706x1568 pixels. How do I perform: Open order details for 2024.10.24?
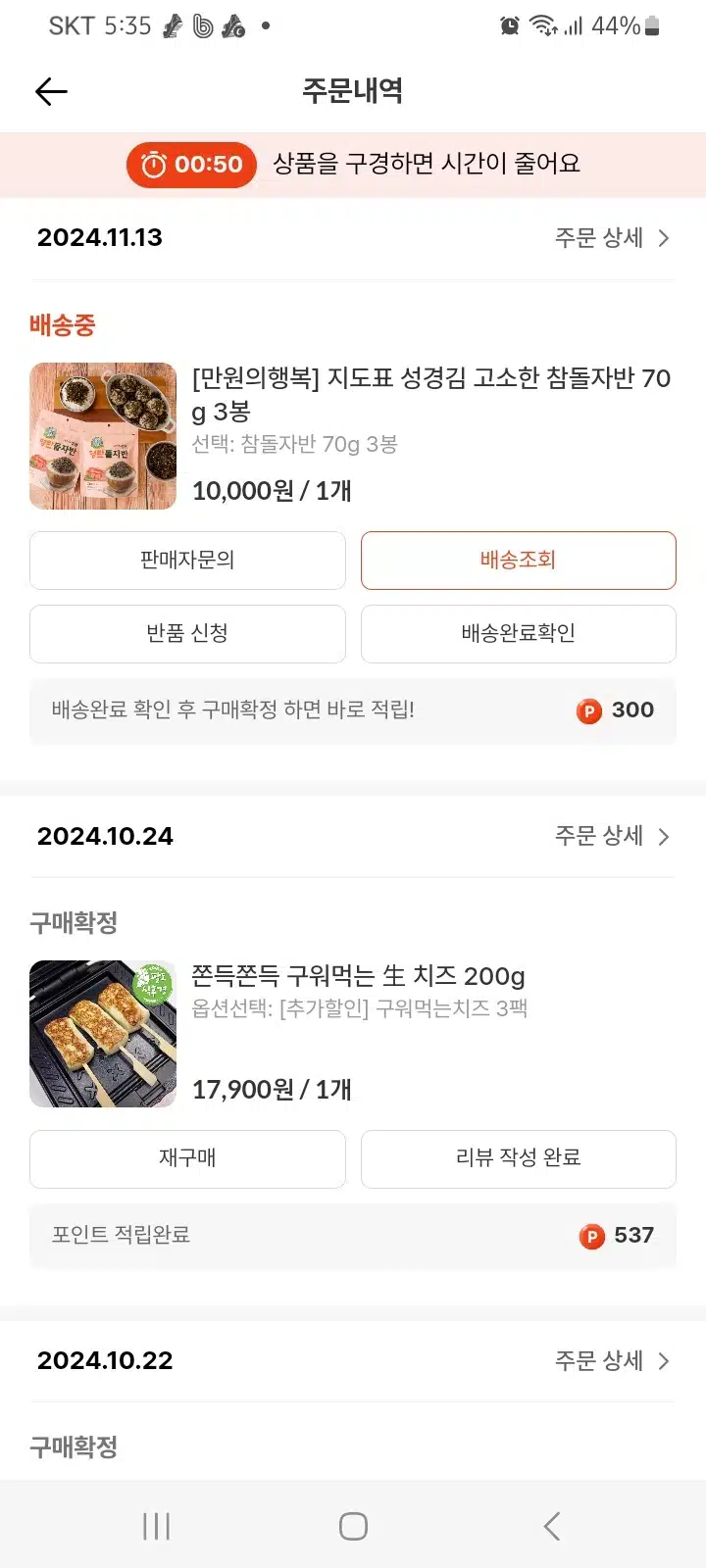612,836
